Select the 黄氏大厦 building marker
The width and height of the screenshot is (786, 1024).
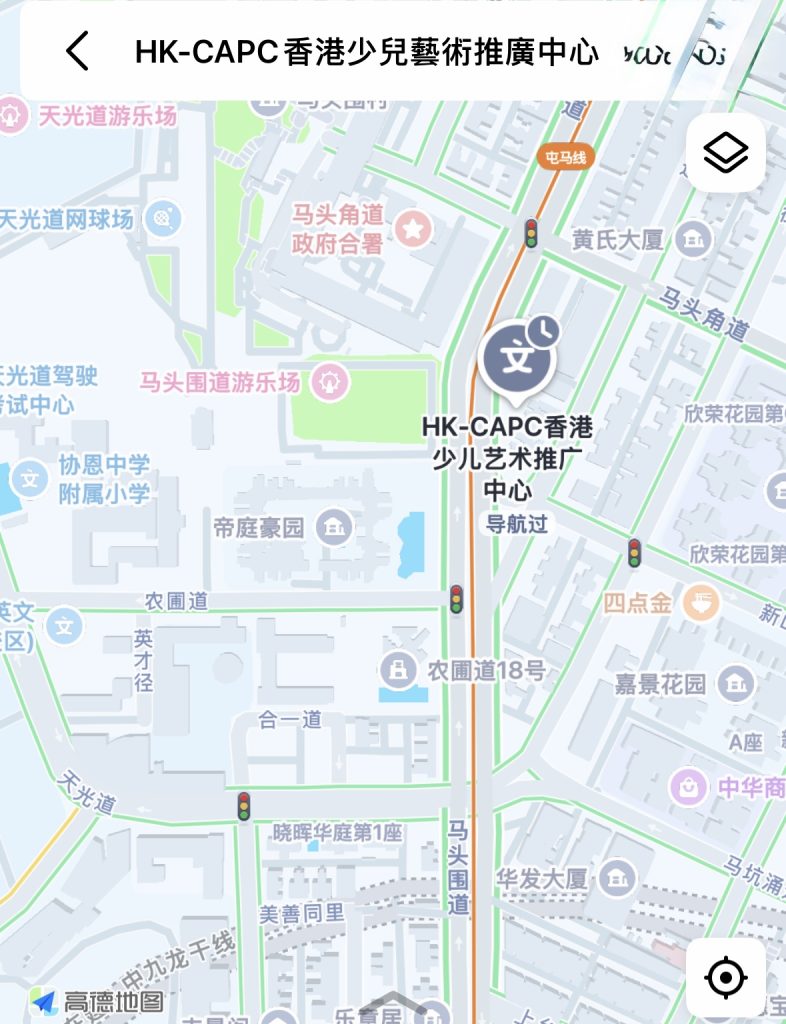tap(692, 239)
